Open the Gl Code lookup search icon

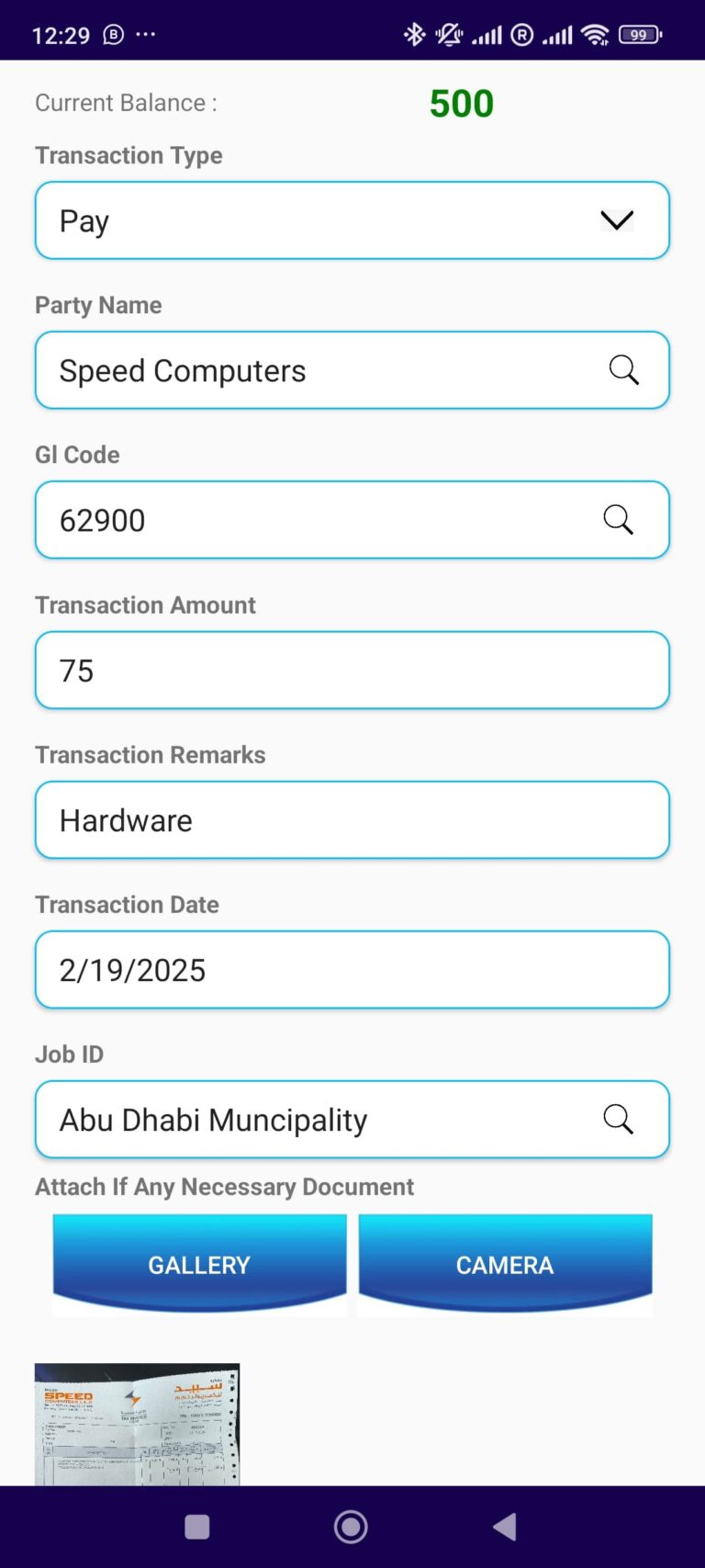(618, 520)
